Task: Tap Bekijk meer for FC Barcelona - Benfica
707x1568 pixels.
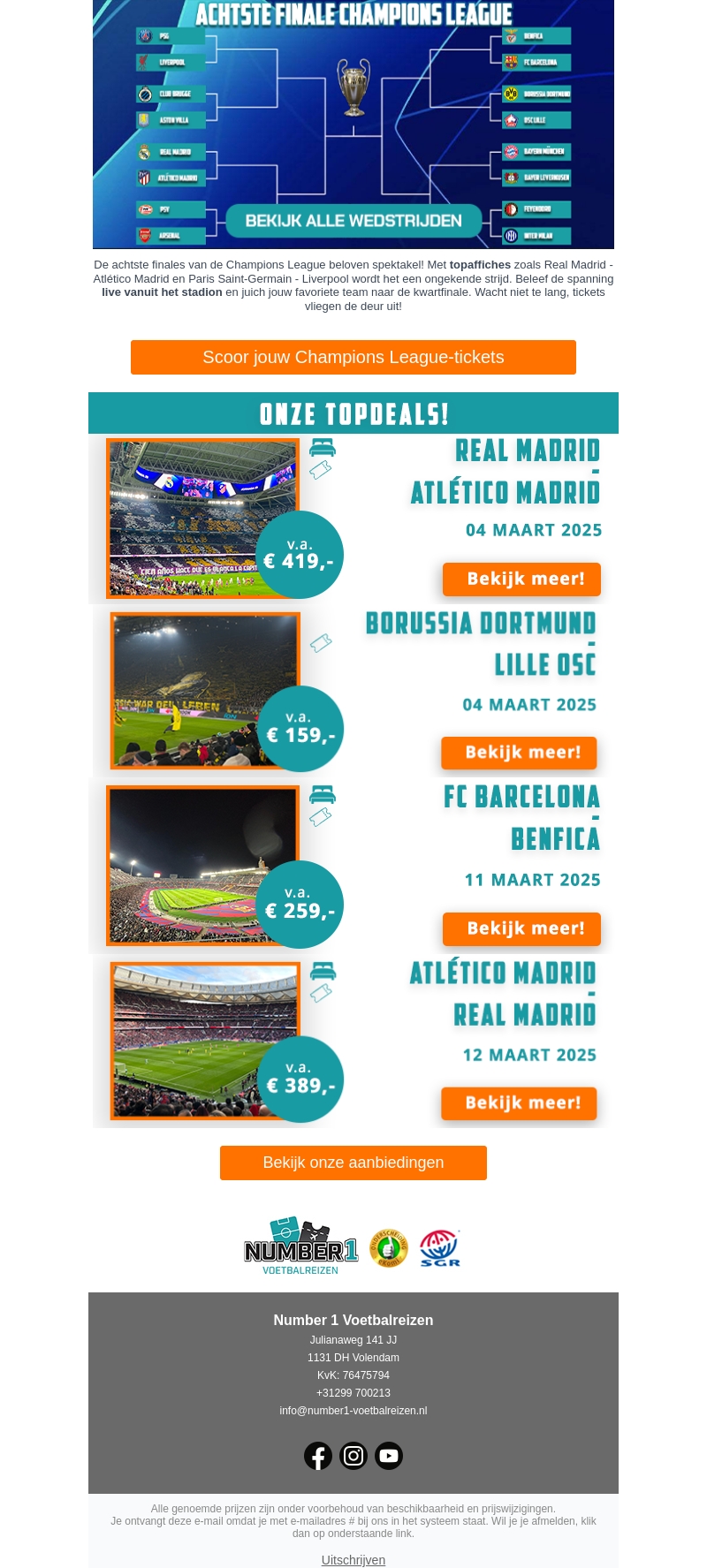Action: point(521,929)
